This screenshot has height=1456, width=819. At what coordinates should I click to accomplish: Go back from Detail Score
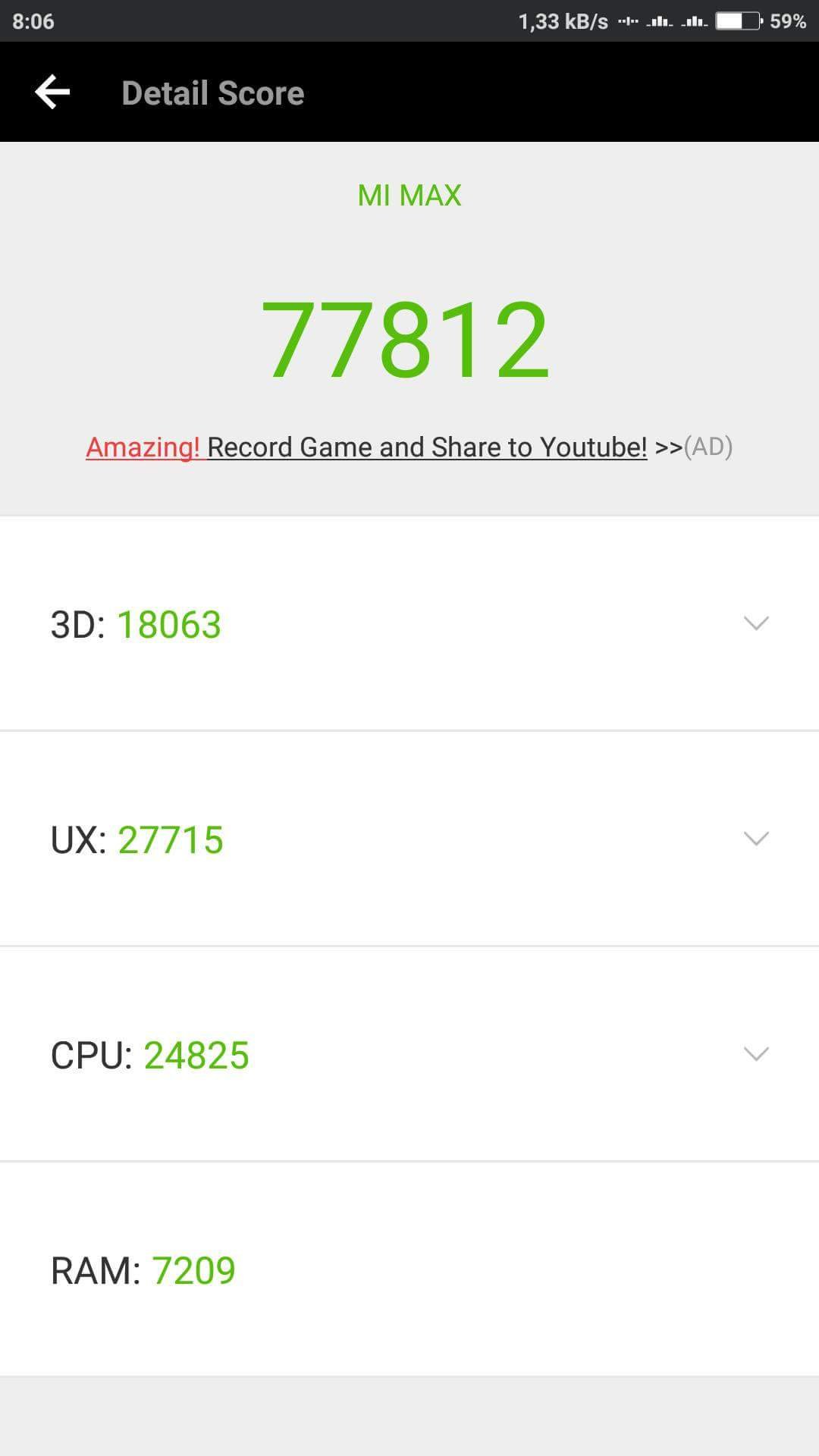pyautogui.click(x=52, y=93)
